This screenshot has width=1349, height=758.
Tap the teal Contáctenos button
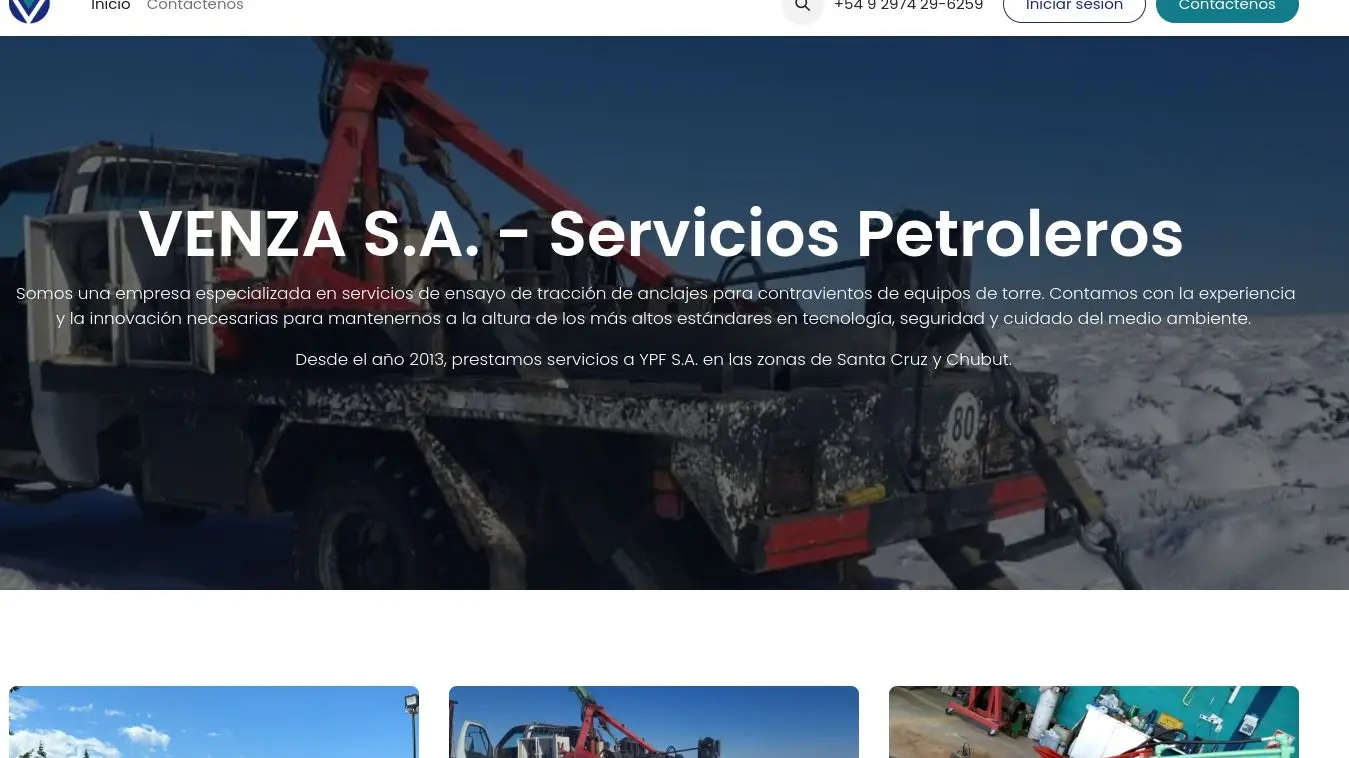(1227, 7)
